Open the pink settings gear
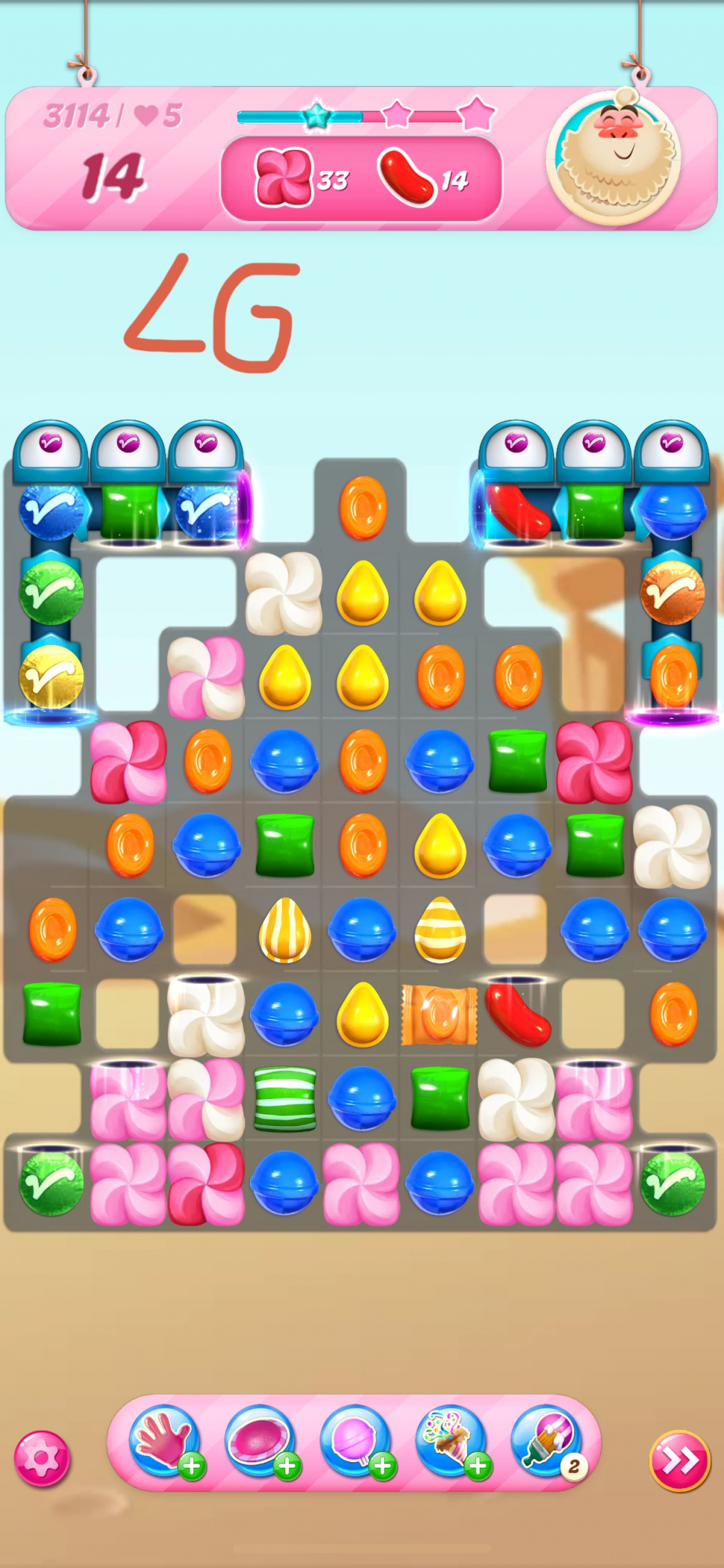The height and width of the screenshot is (1568, 724). [x=42, y=1458]
